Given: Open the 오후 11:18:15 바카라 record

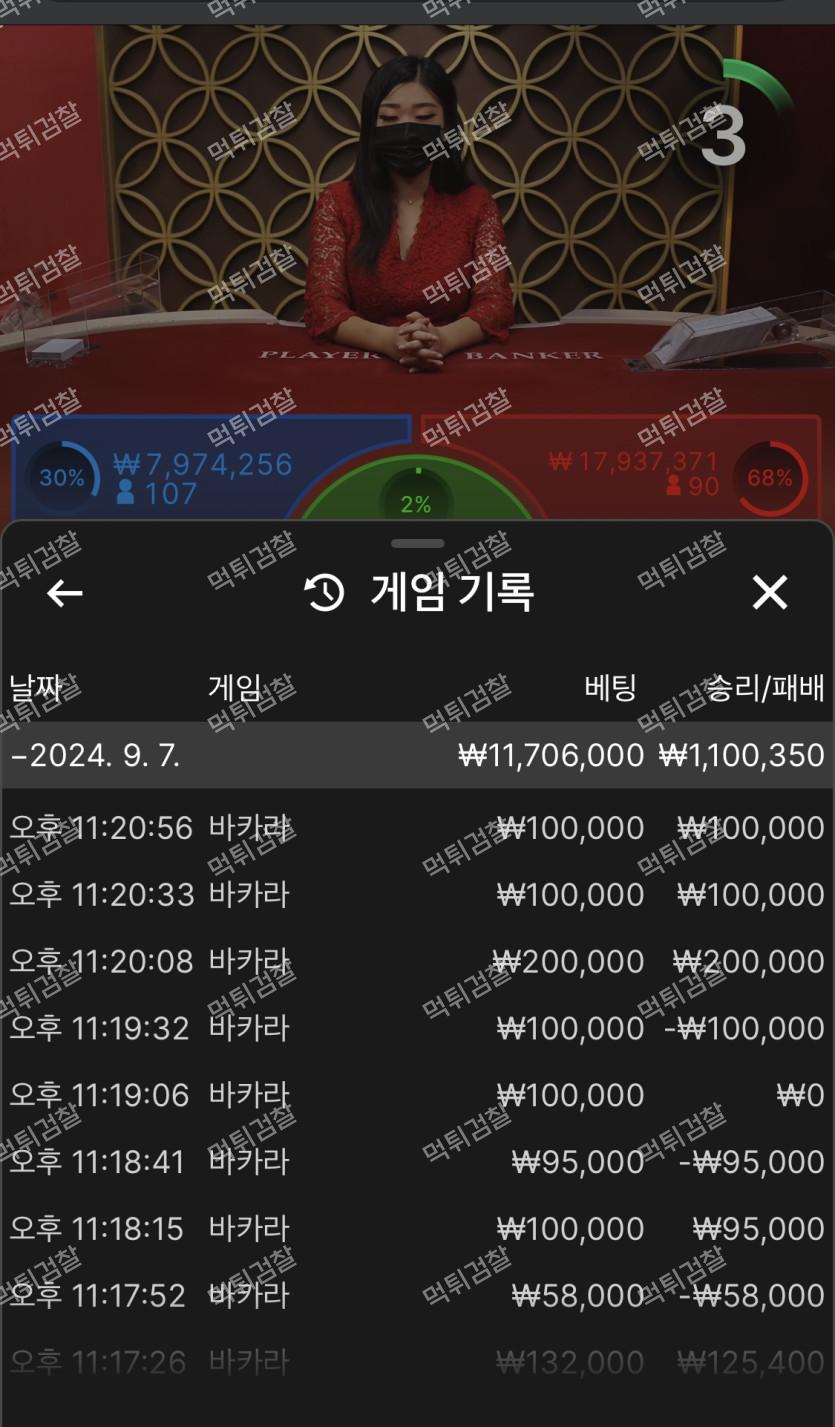Looking at the screenshot, I should pyautogui.click(x=417, y=1228).
